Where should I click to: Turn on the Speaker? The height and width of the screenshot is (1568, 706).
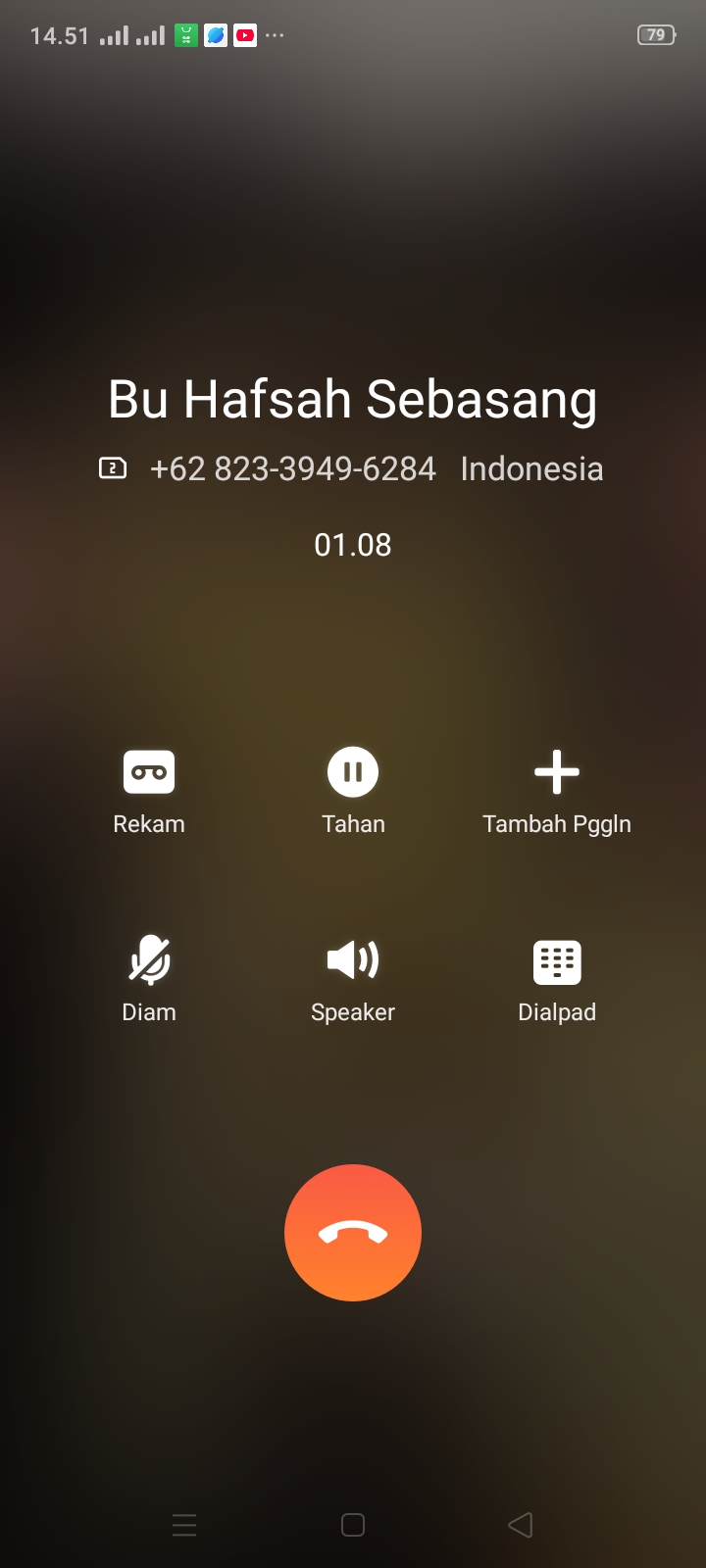click(353, 961)
